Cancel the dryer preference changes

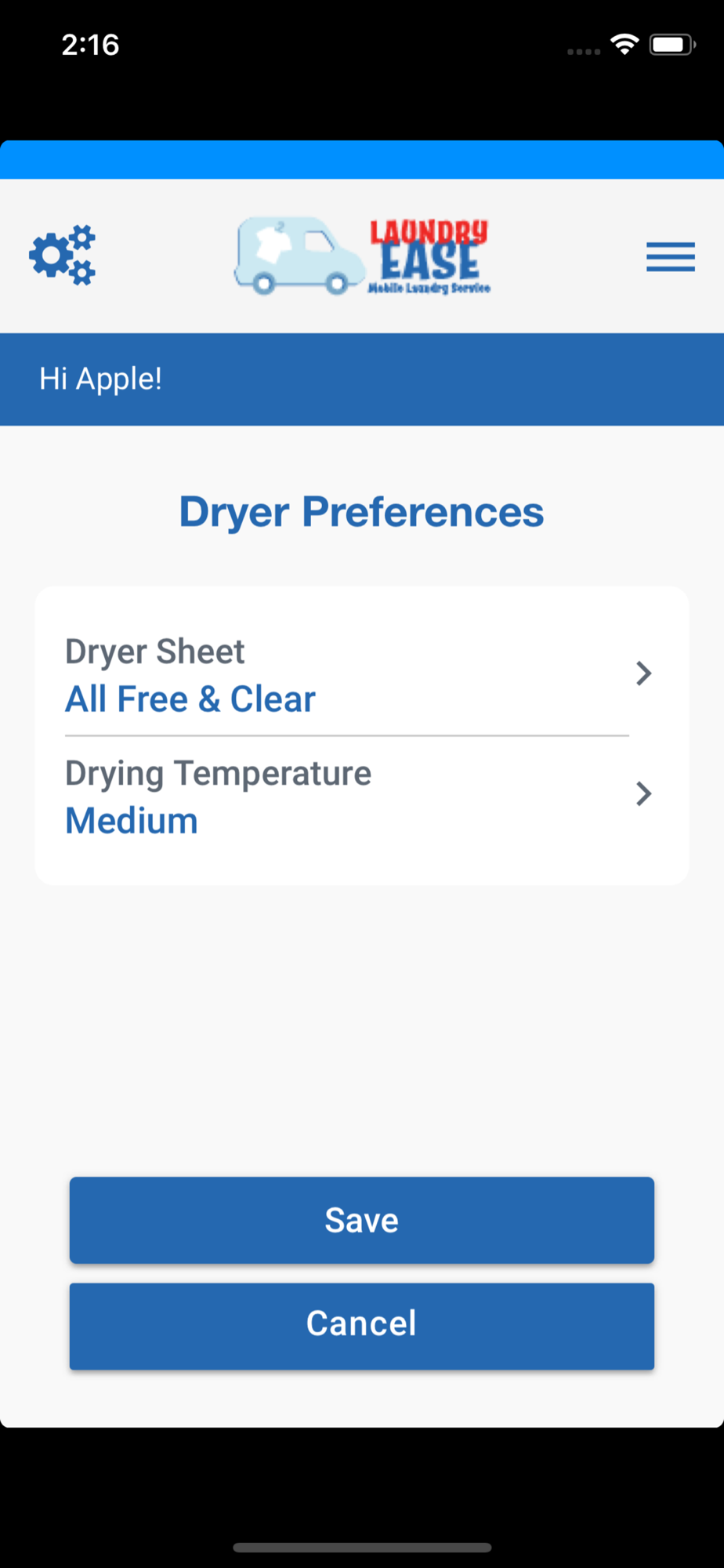[361, 1325]
